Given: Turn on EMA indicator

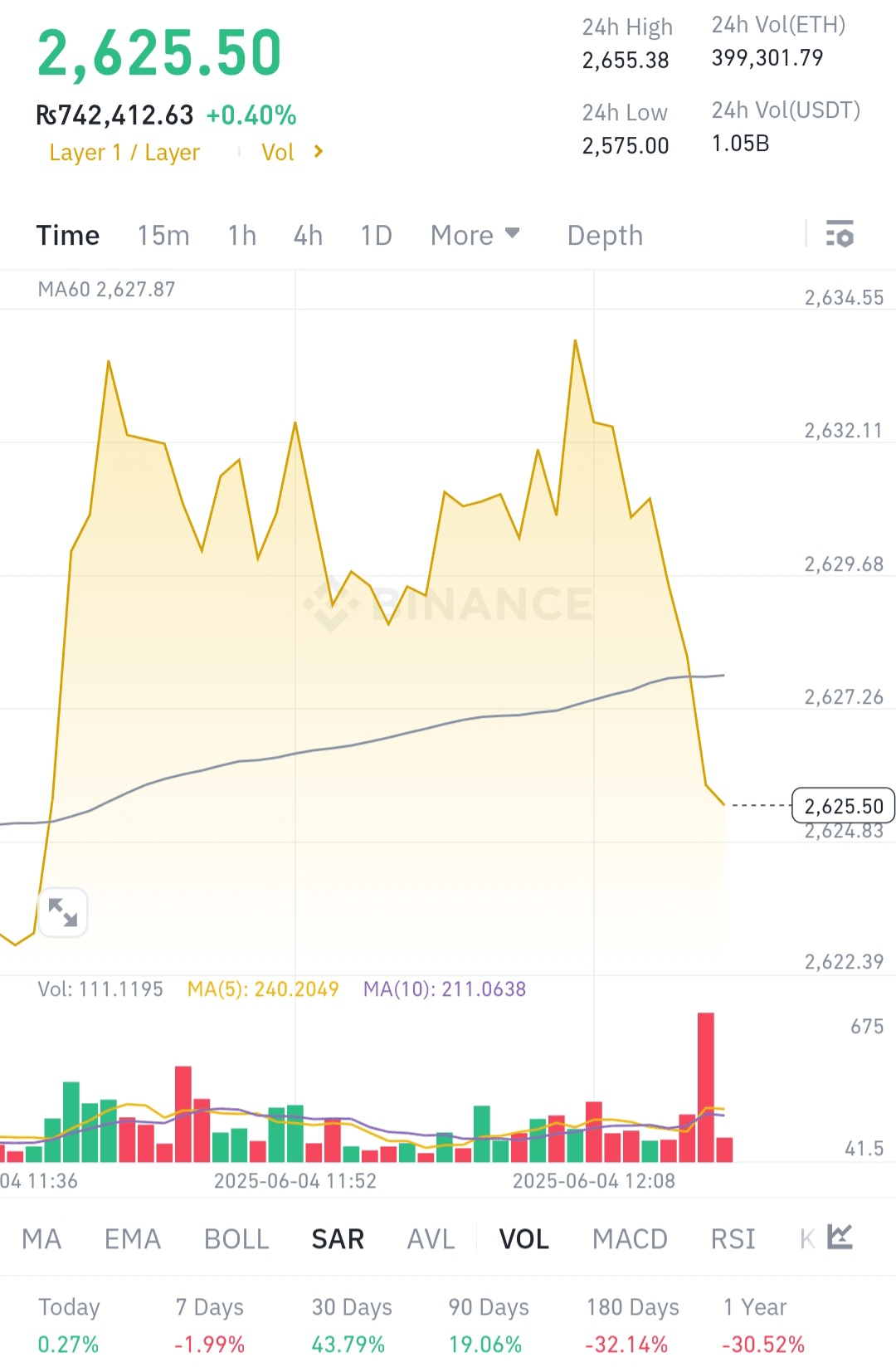Looking at the screenshot, I should [132, 1239].
